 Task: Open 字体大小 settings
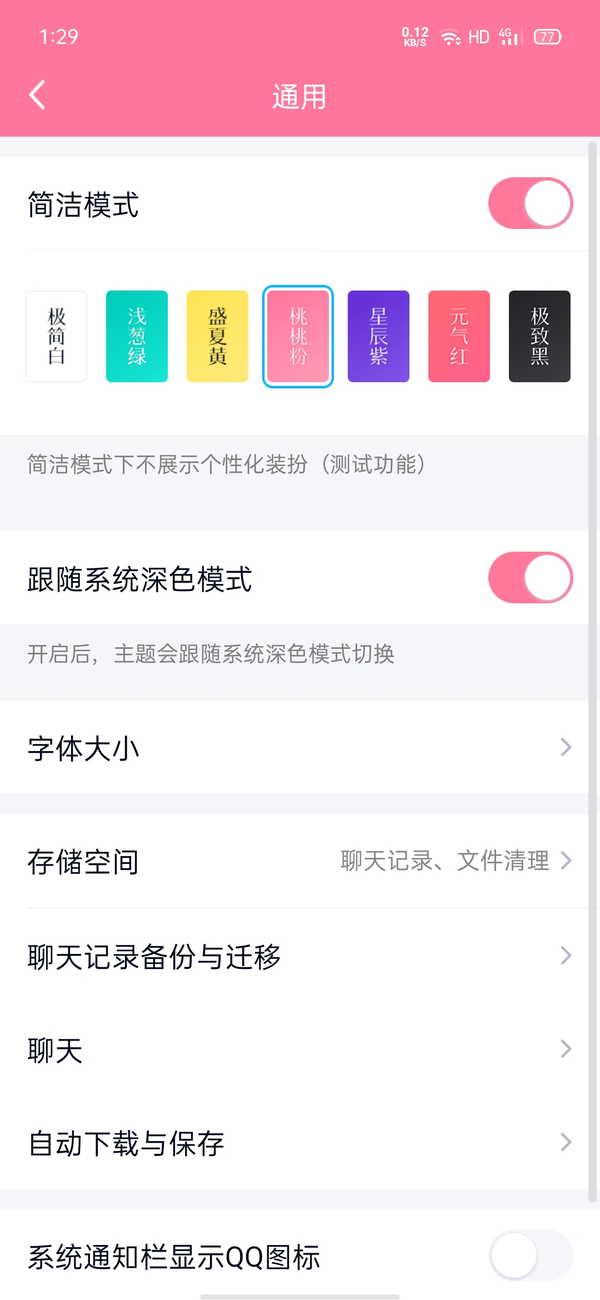coord(300,748)
